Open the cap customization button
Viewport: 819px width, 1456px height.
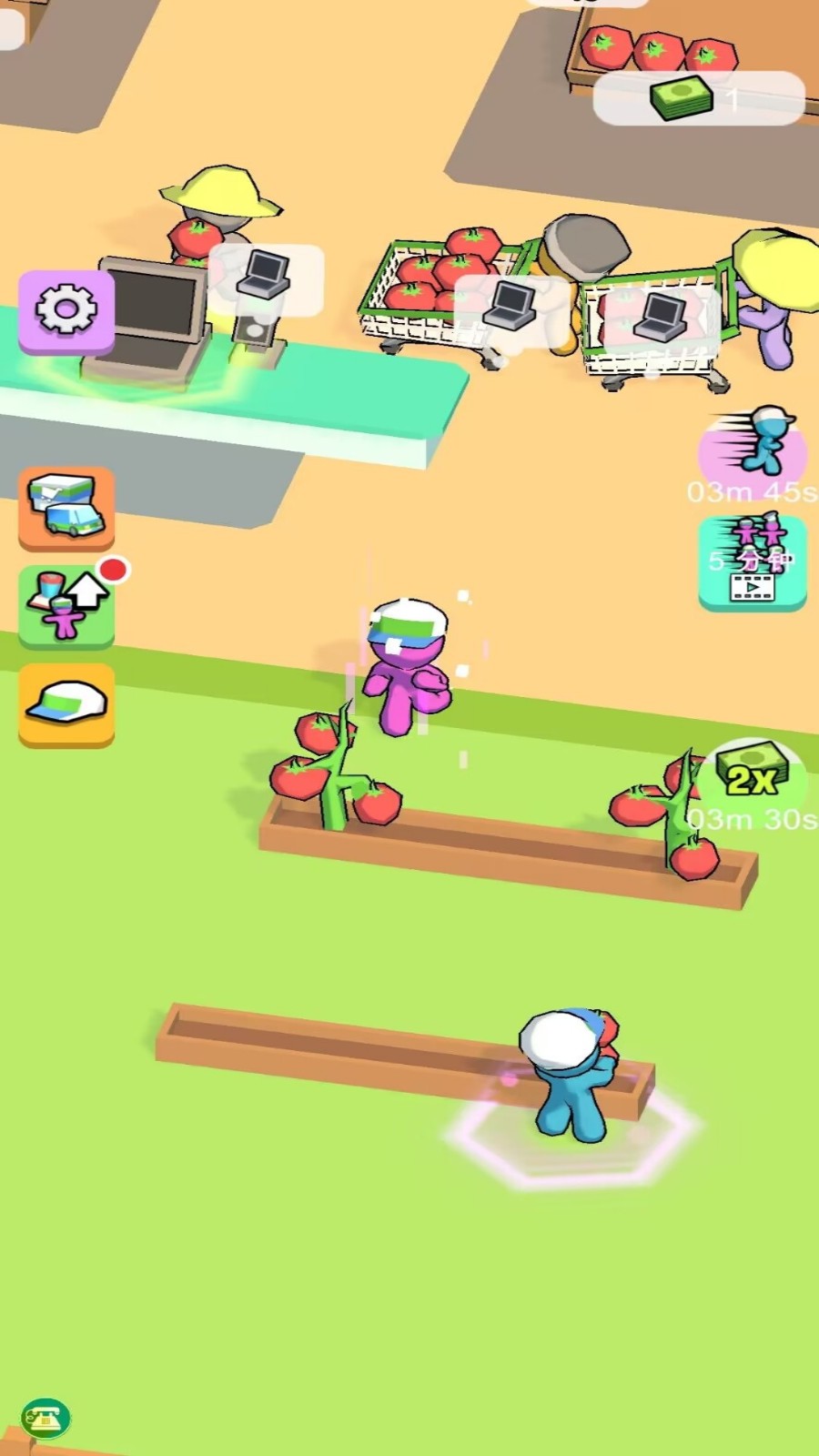[x=66, y=704]
